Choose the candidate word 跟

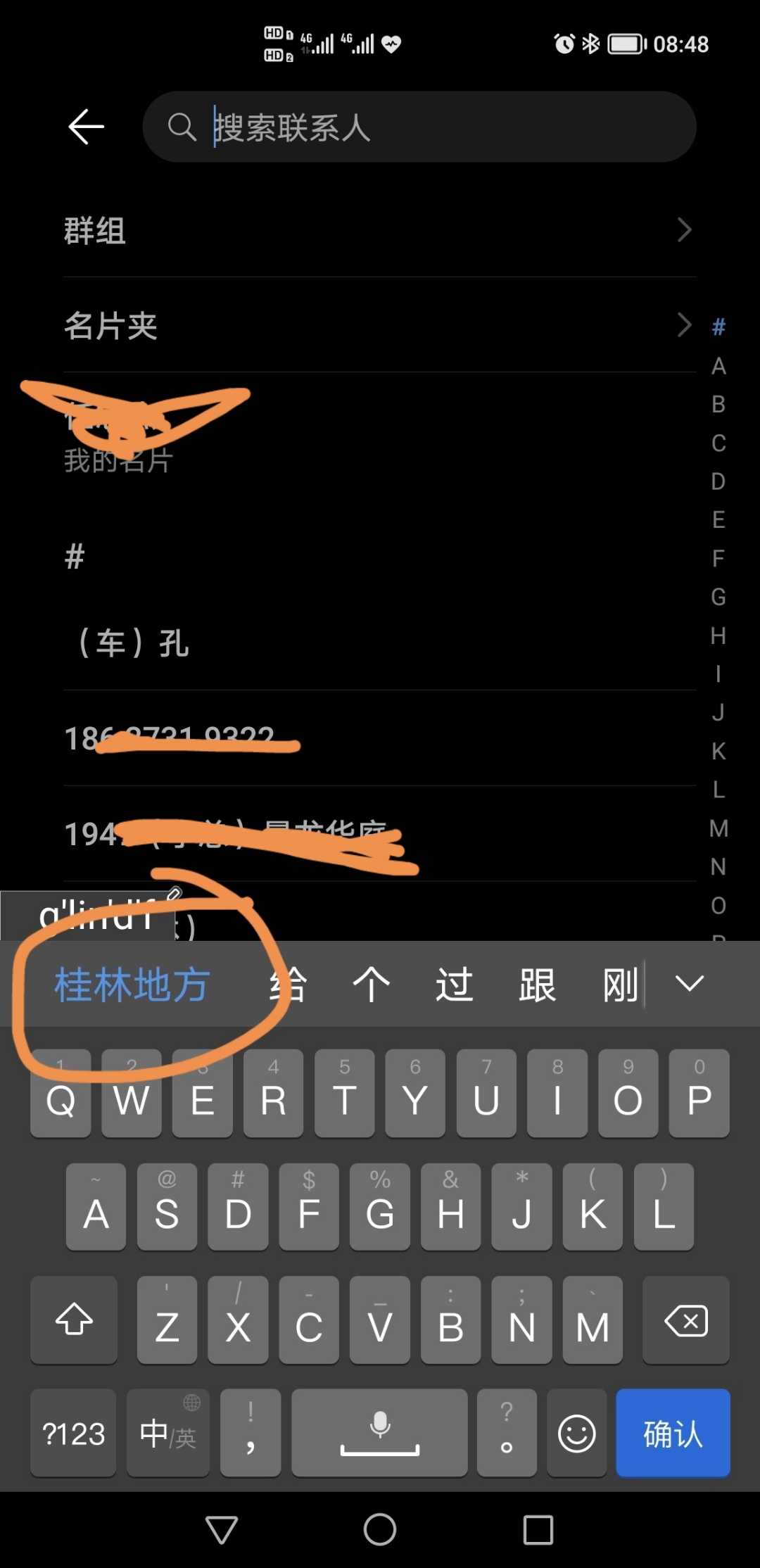pos(537,984)
